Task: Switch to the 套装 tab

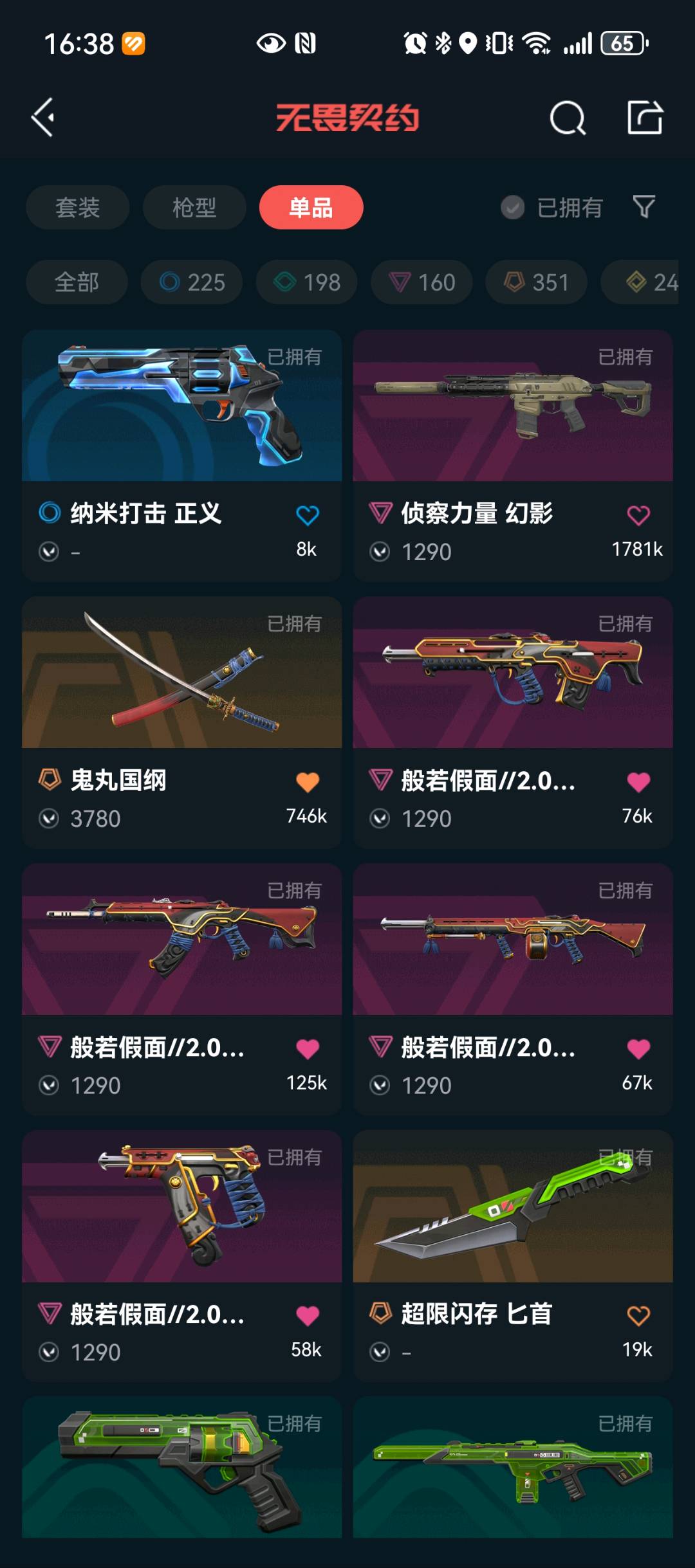Action: coord(77,208)
